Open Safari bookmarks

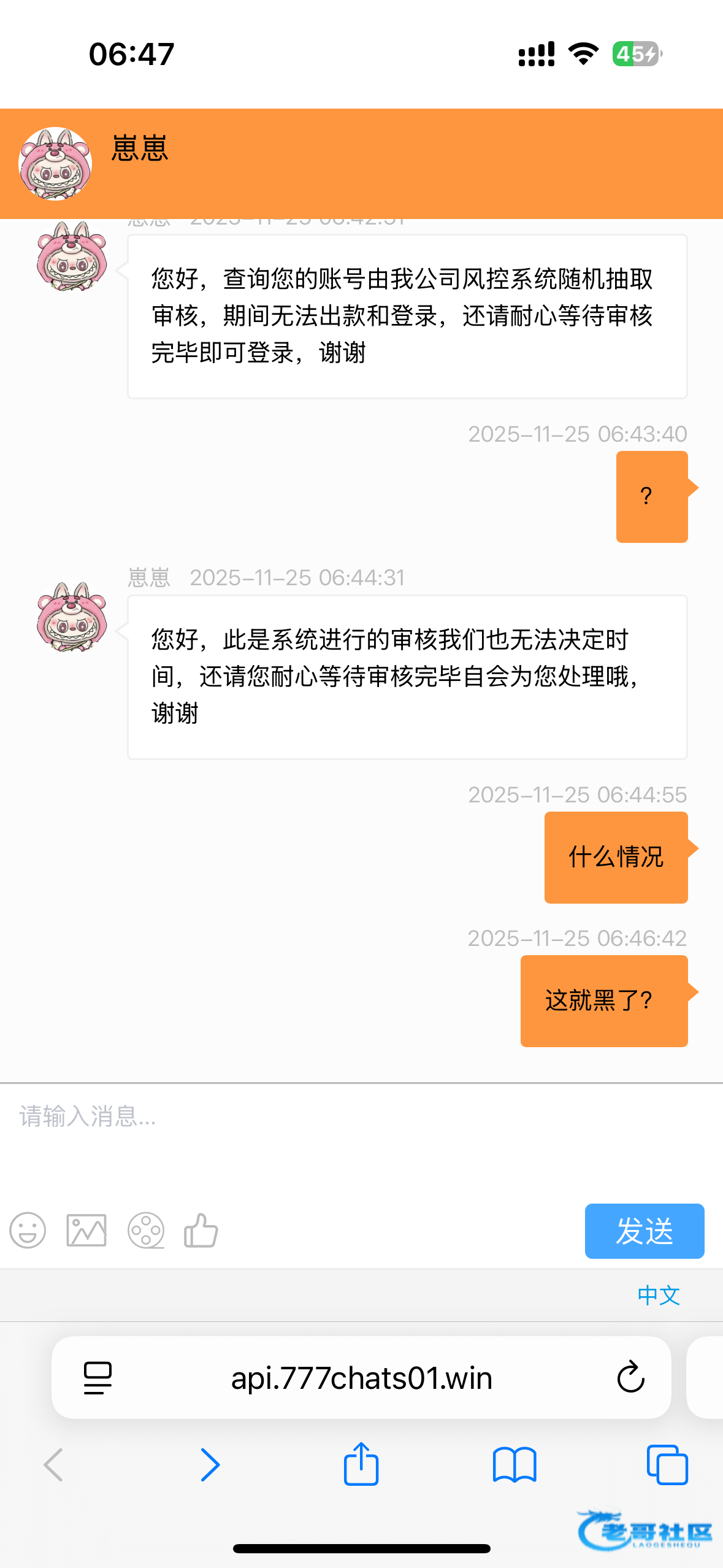[515, 1465]
